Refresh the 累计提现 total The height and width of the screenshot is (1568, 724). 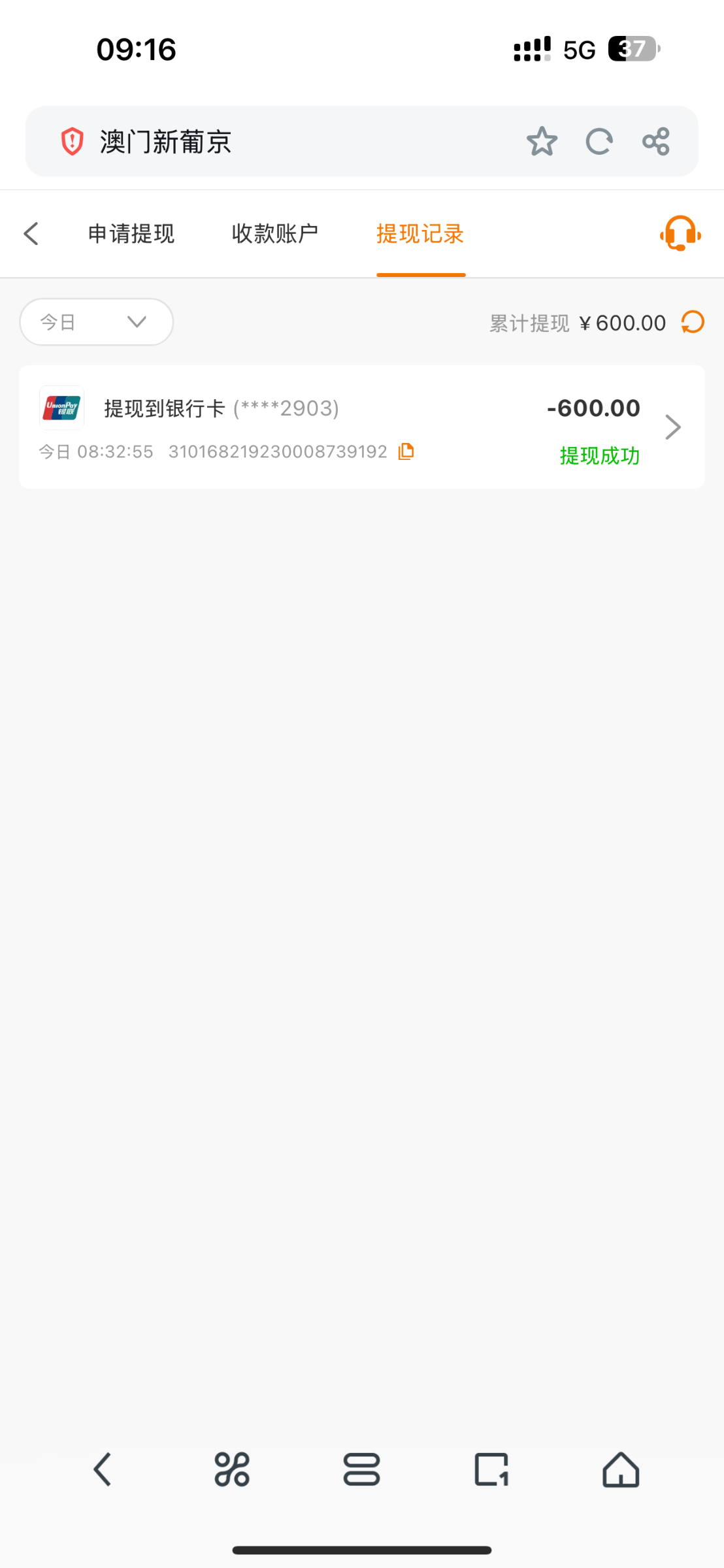pos(693,322)
